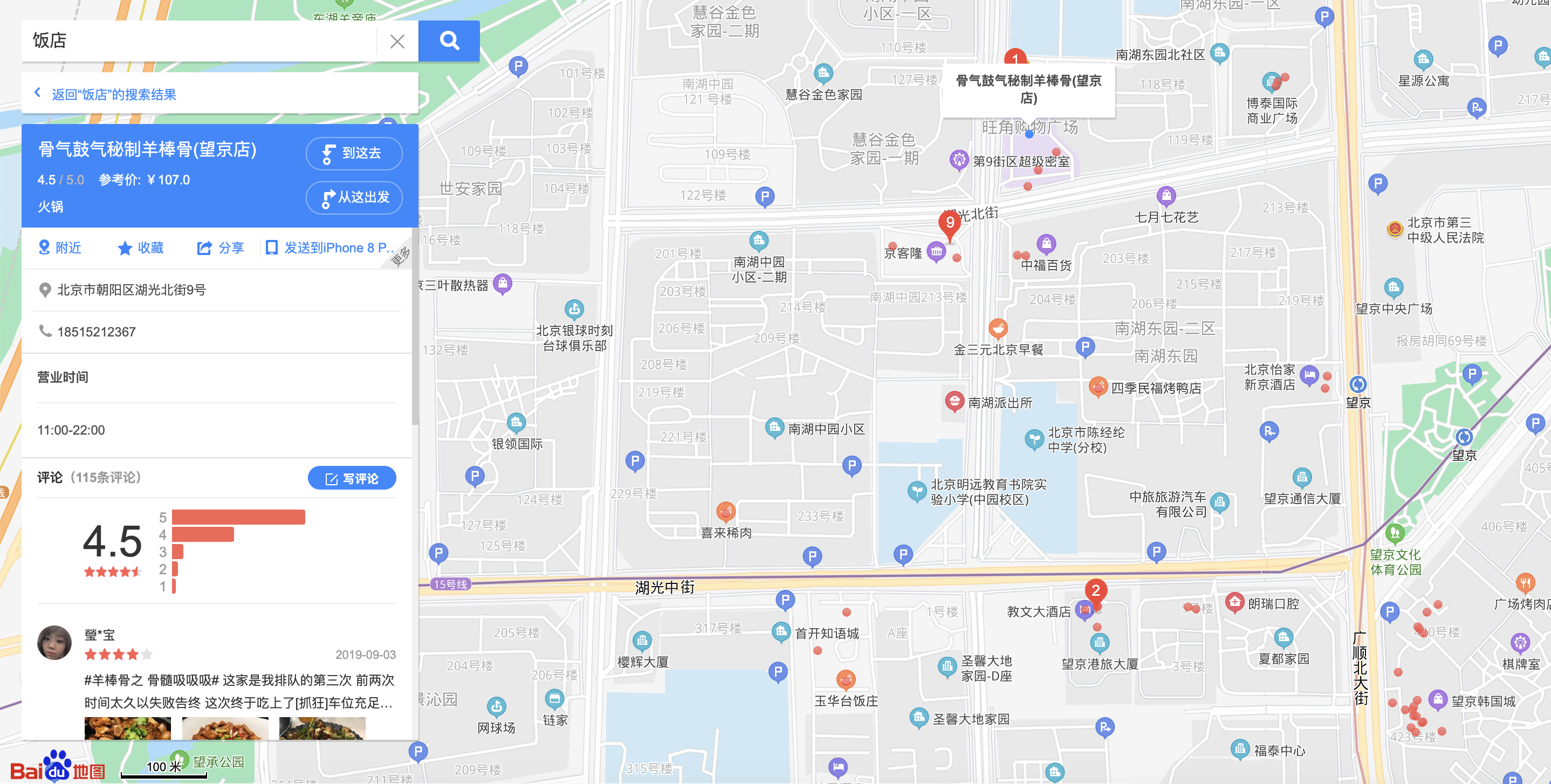The image size is (1551, 784).
Task: Tap the search box containing 饭店
Action: (x=198, y=41)
